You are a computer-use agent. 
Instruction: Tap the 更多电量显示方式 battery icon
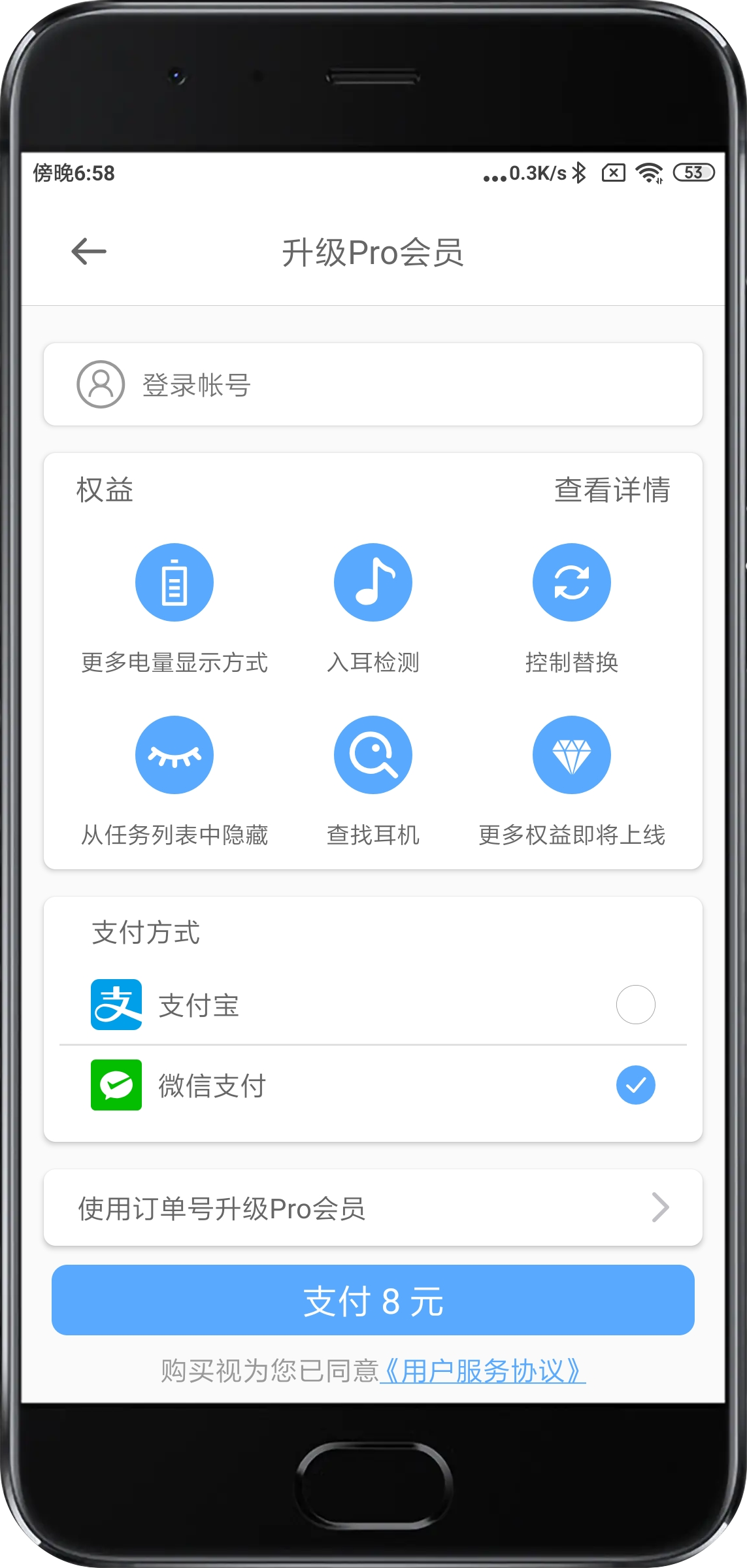174,582
